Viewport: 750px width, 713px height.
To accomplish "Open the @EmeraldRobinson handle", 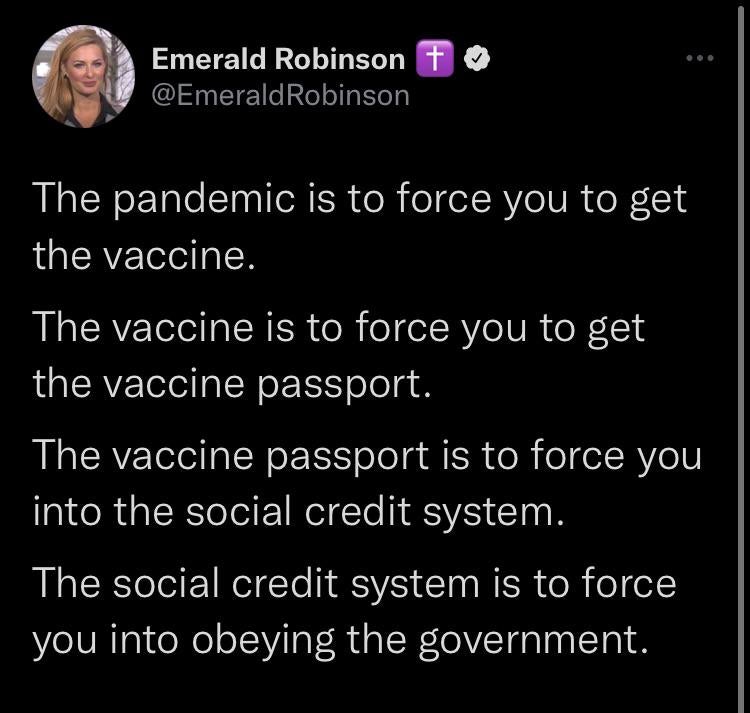I will click(280, 96).
